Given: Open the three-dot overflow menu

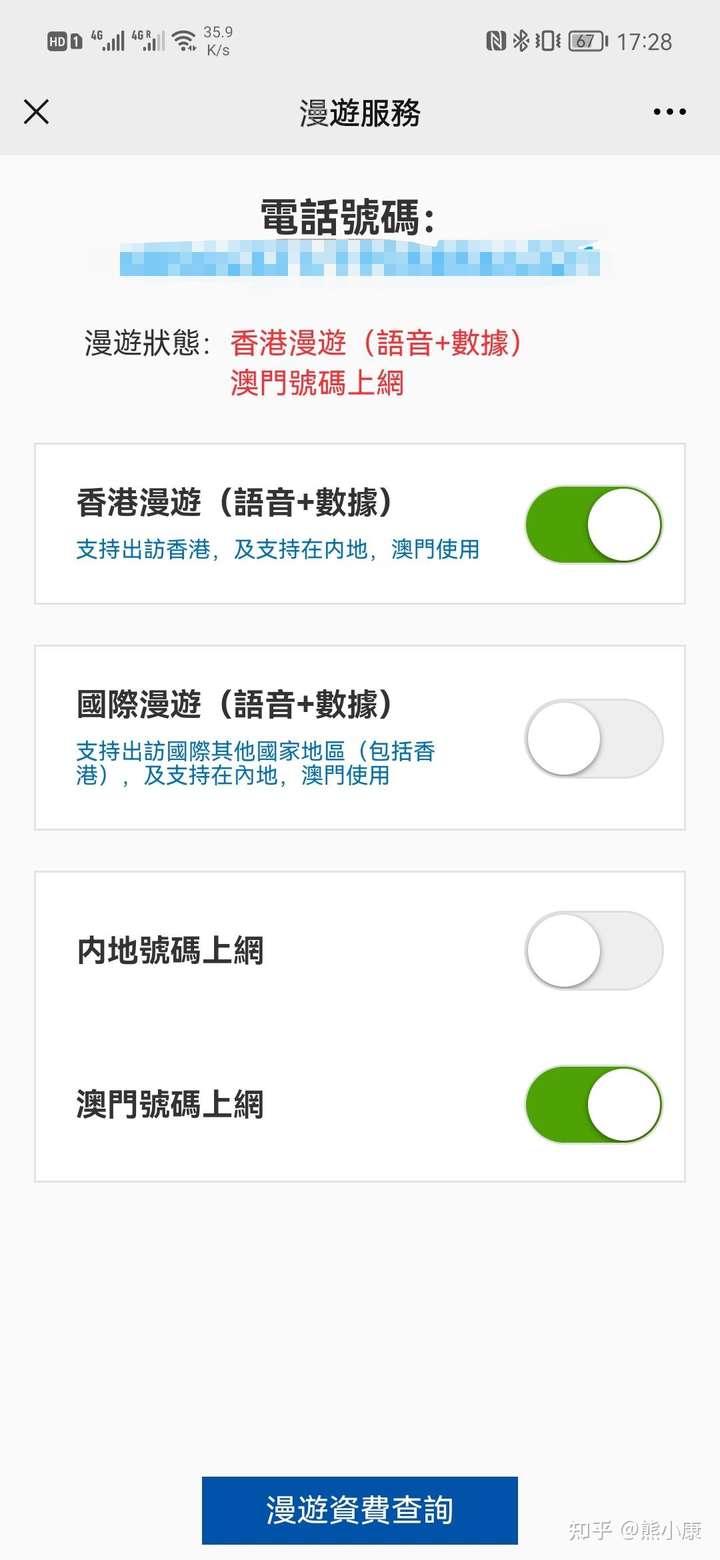Looking at the screenshot, I should click(669, 111).
